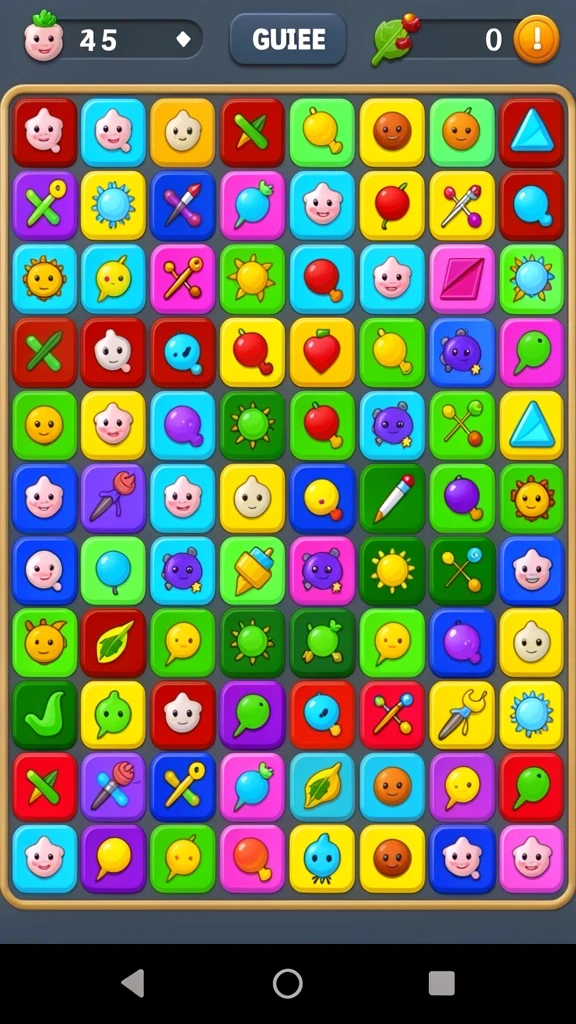Screen dimensions: 576x1024
Task: Select the blue triangle on red tile
Action: (532, 133)
